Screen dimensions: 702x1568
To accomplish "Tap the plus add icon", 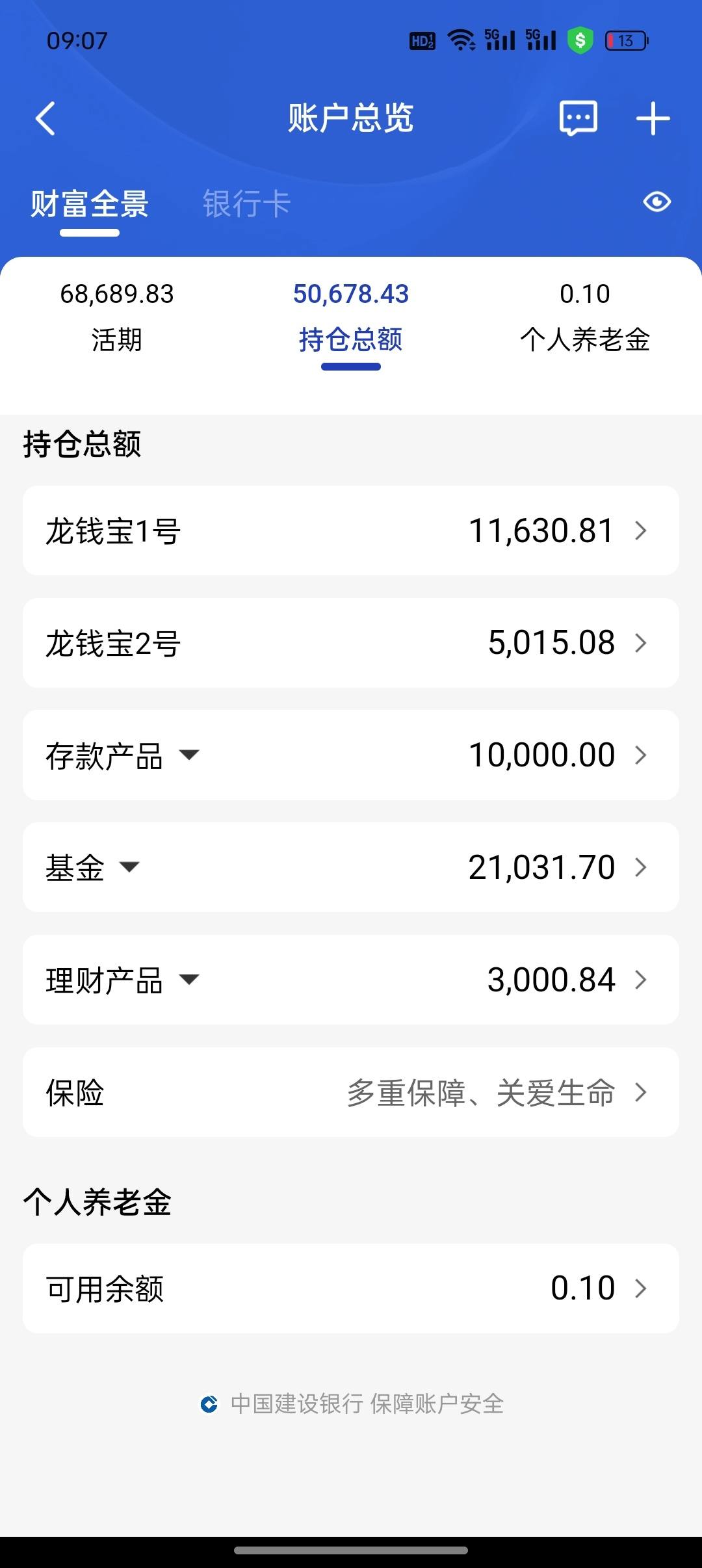I will click(653, 118).
